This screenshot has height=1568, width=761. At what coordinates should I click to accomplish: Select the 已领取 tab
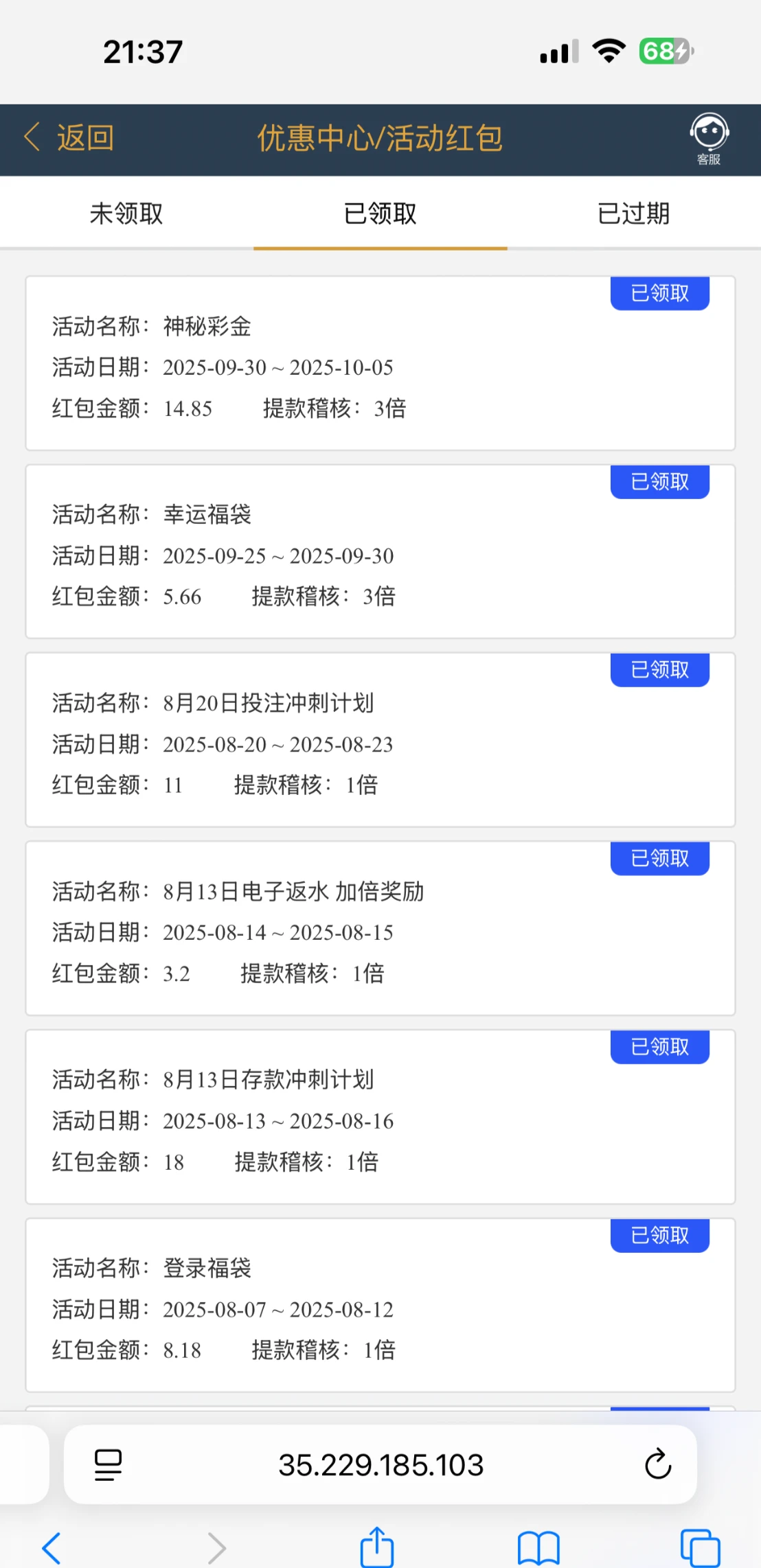coord(380,214)
